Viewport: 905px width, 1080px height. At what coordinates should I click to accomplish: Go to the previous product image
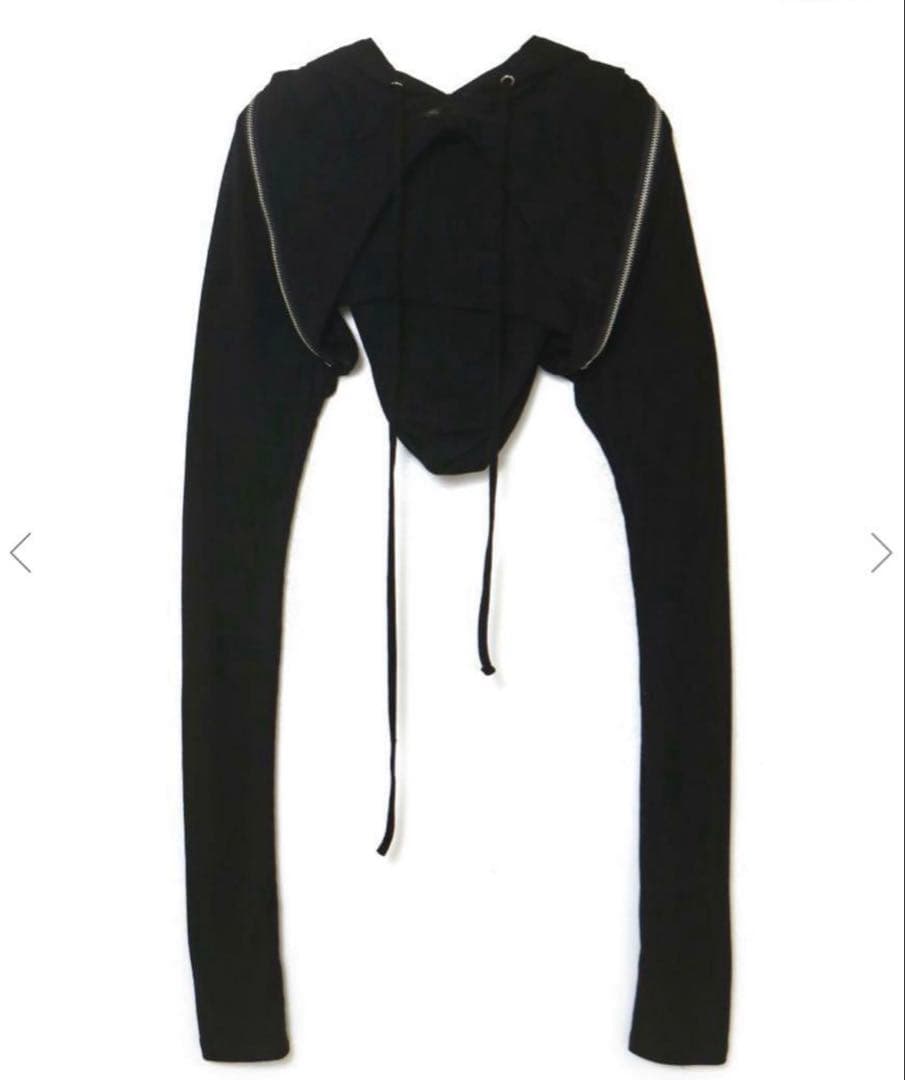[x=21, y=552]
